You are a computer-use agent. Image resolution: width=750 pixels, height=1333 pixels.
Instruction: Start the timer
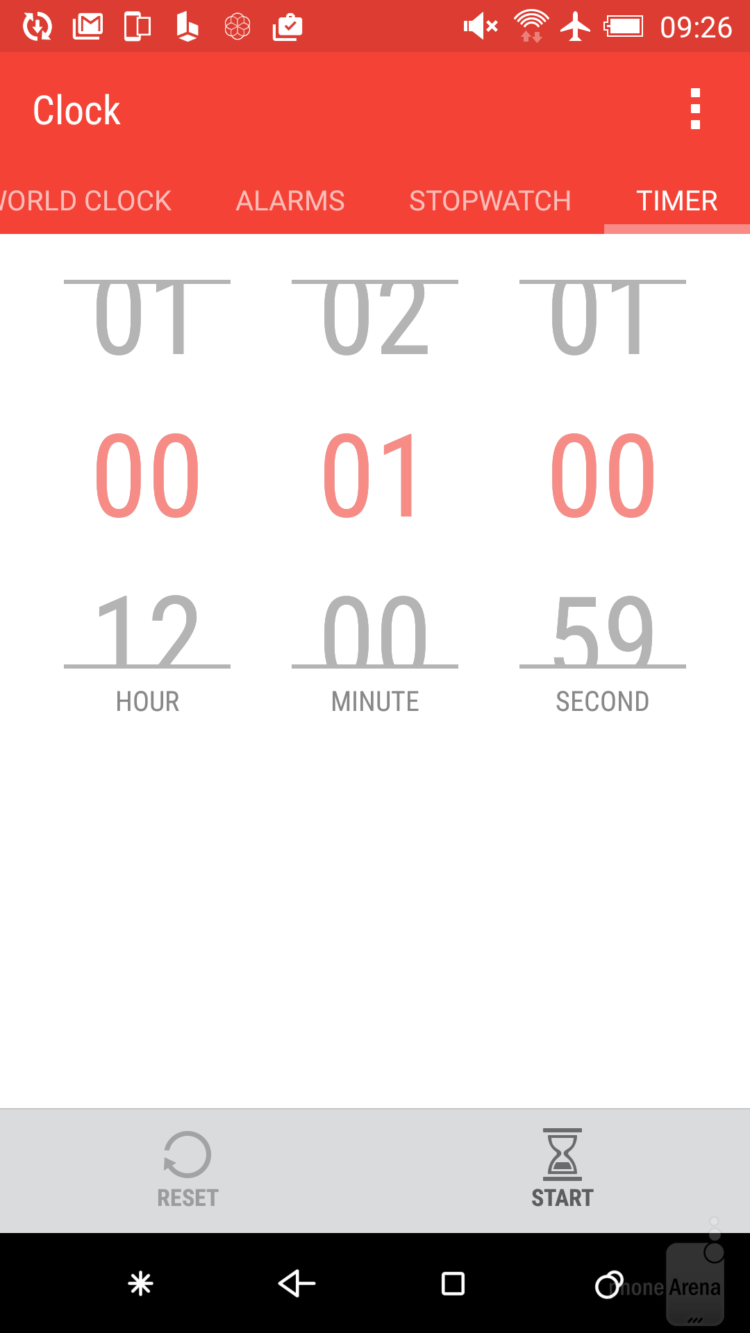(x=562, y=1169)
